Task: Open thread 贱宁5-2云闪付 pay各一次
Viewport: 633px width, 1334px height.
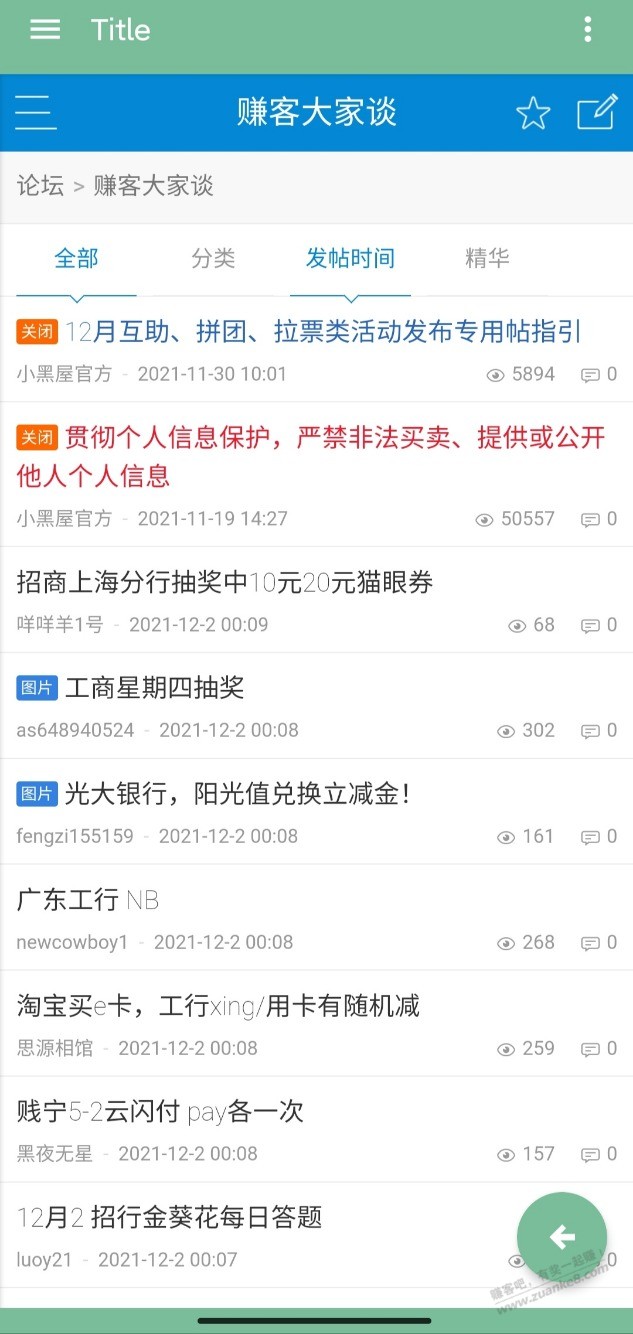Action: tap(160, 1112)
